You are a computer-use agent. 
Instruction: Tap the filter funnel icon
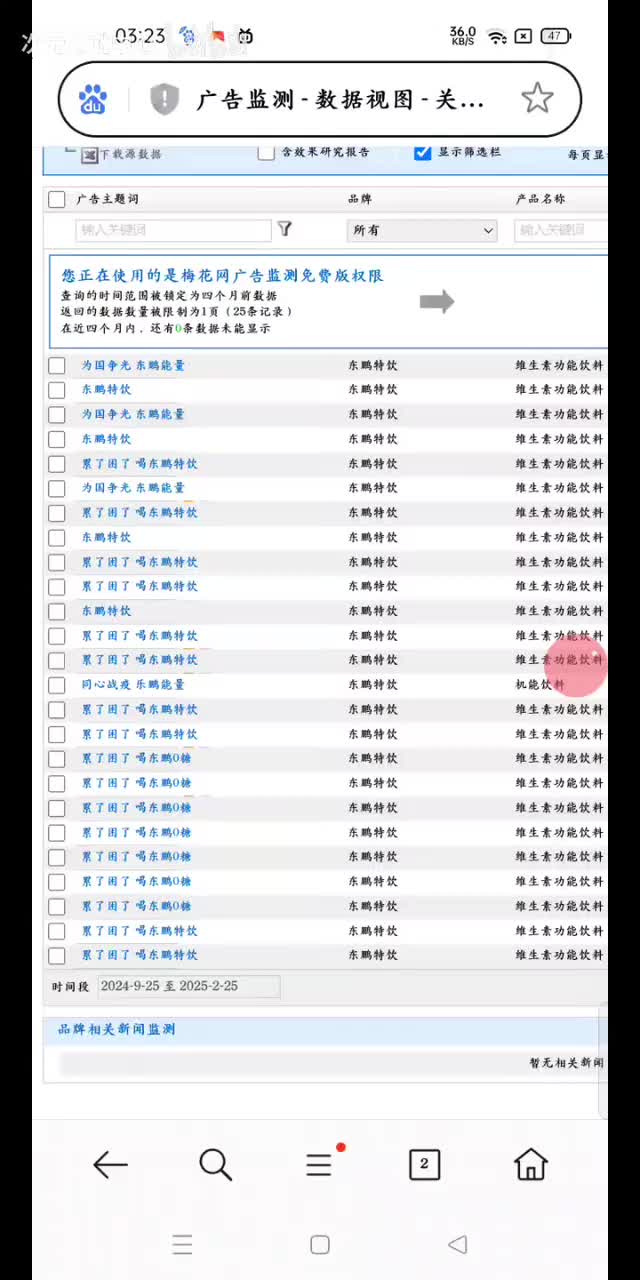[284, 229]
